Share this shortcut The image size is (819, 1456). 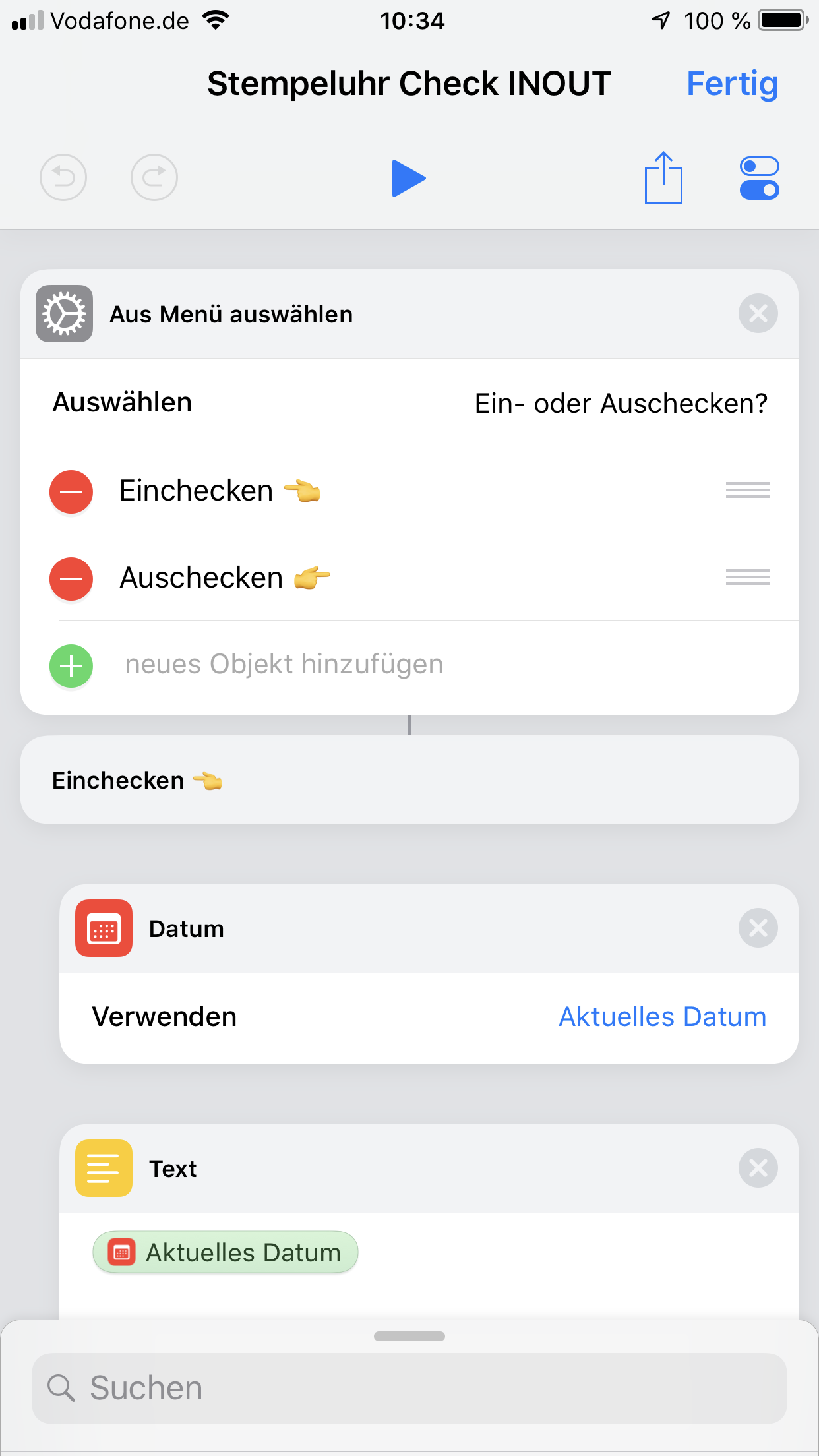[663, 178]
